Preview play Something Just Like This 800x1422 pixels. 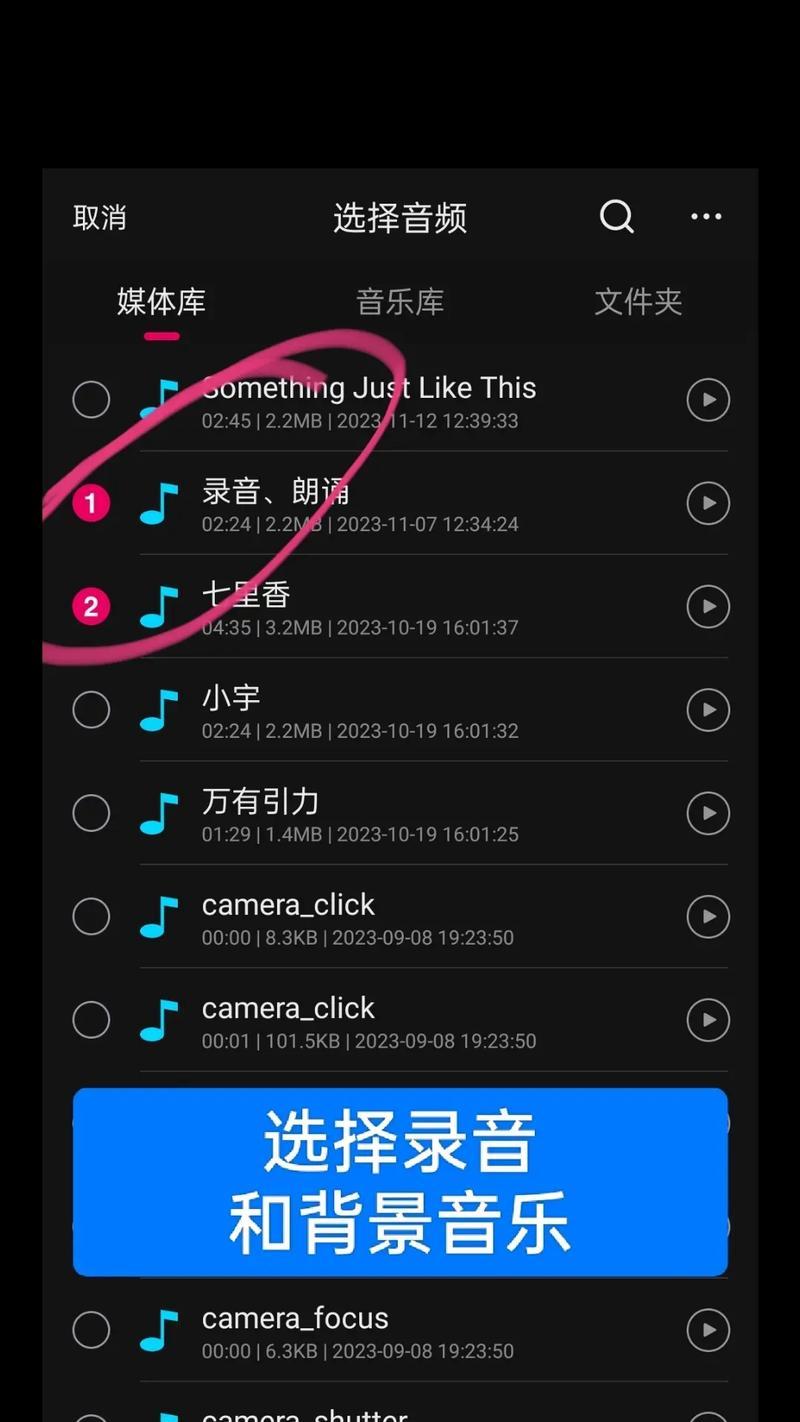708,400
